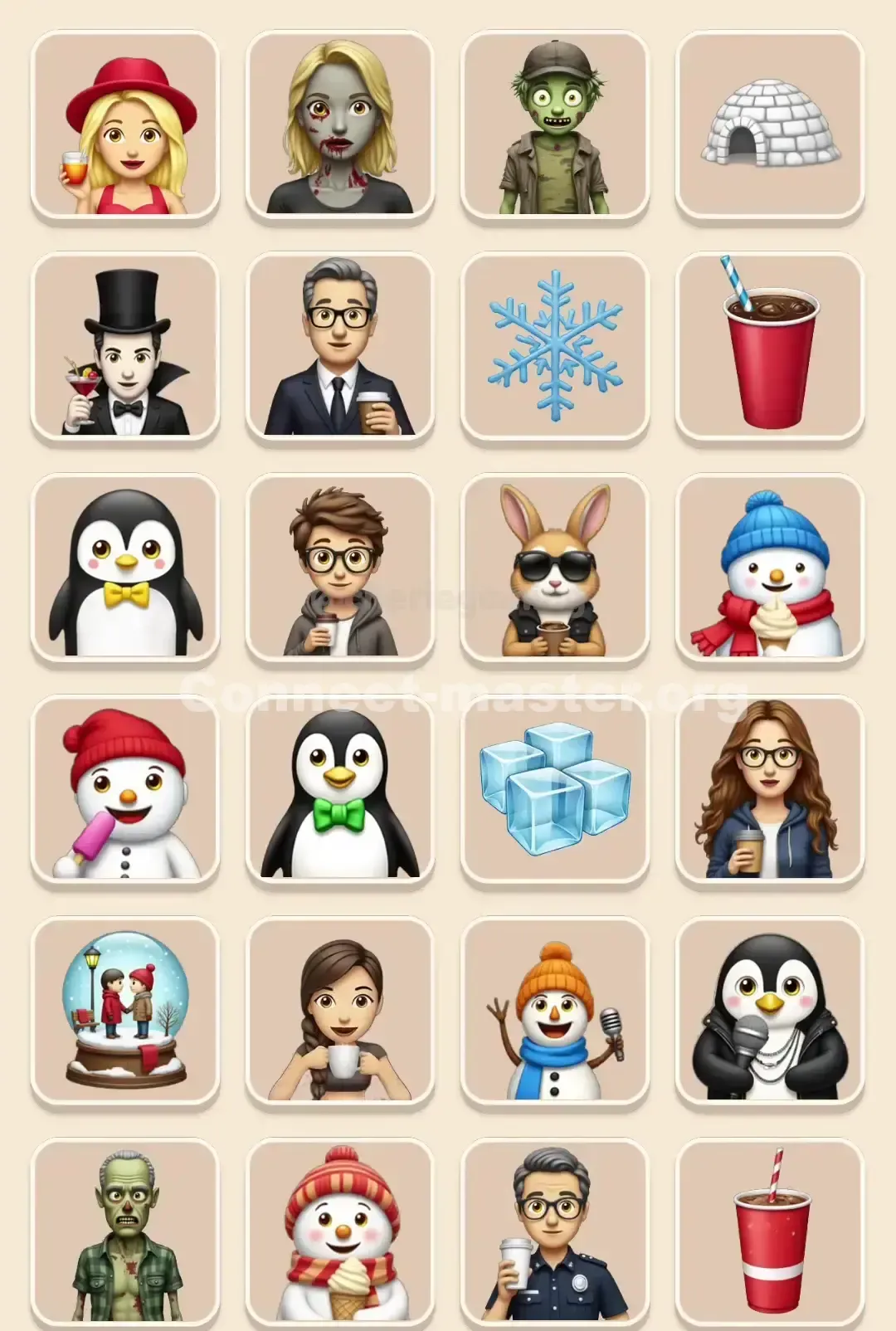This screenshot has height=1331, width=896.
Task: Click the ice cubes sticker
Action: 553,797
